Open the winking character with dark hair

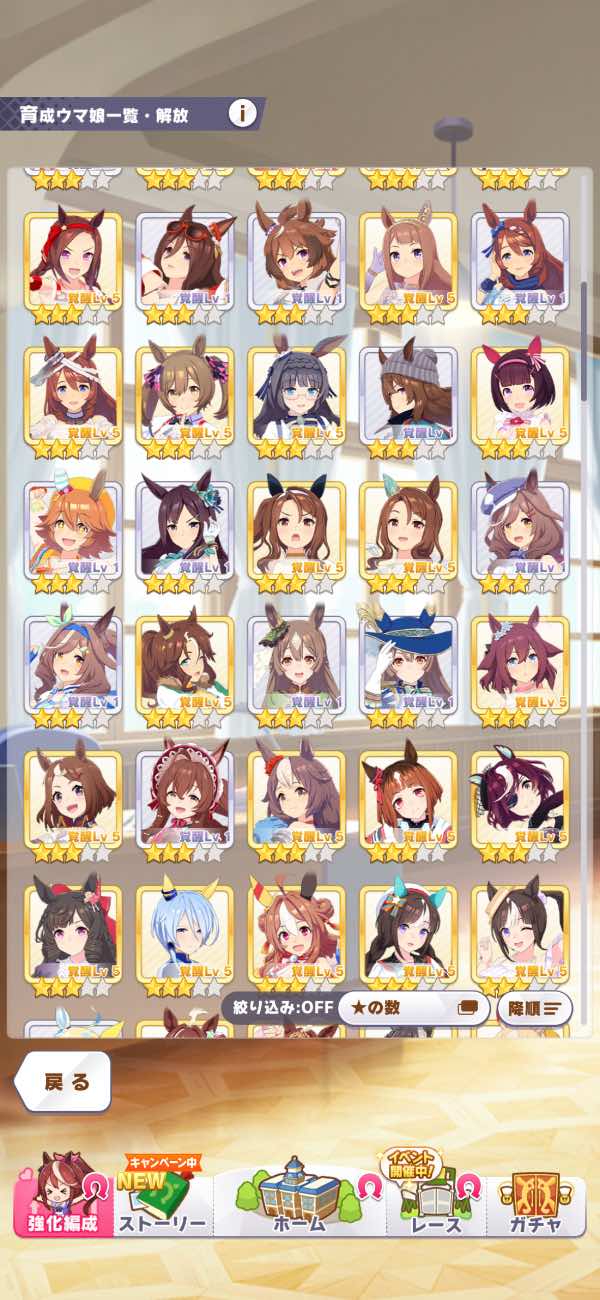pos(520,933)
